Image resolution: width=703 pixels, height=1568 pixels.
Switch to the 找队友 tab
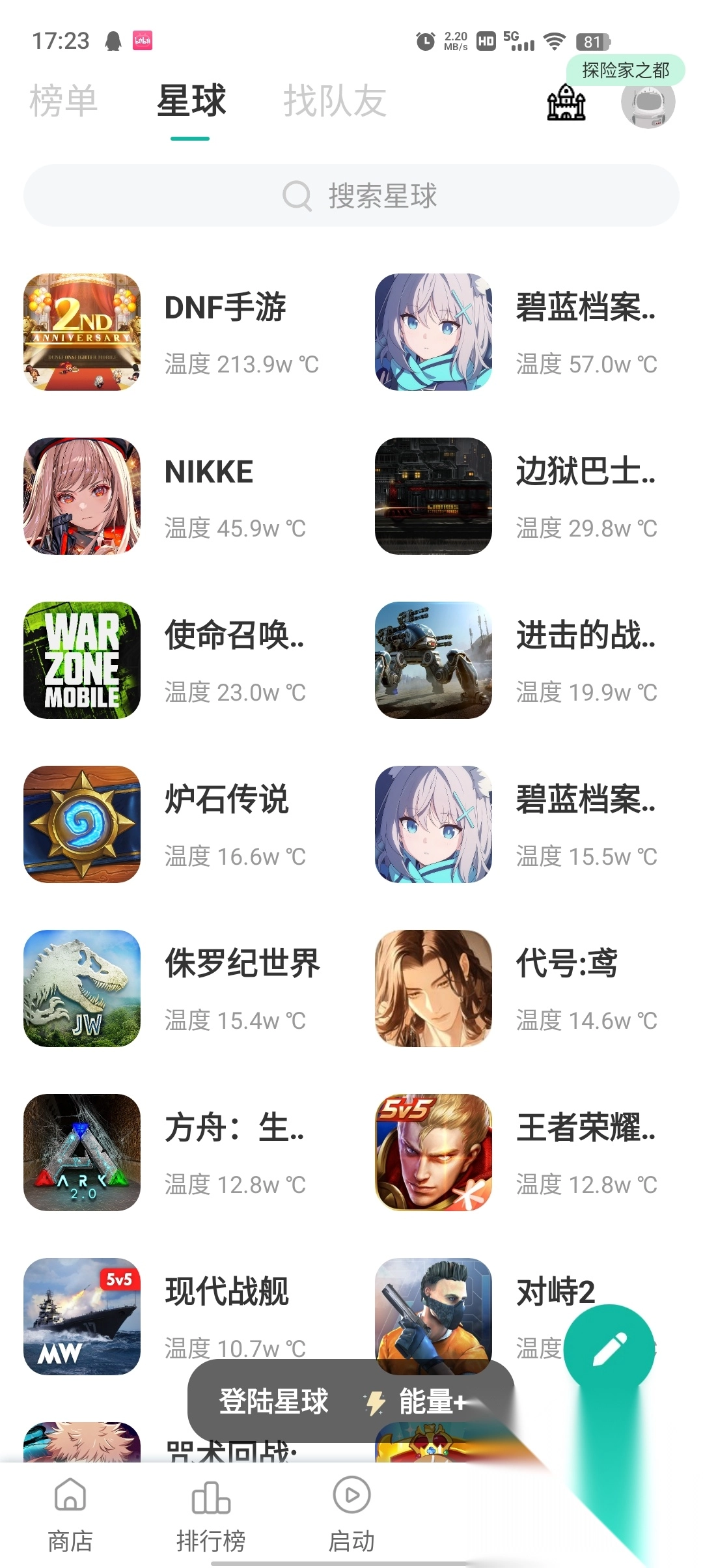point(335,102)
